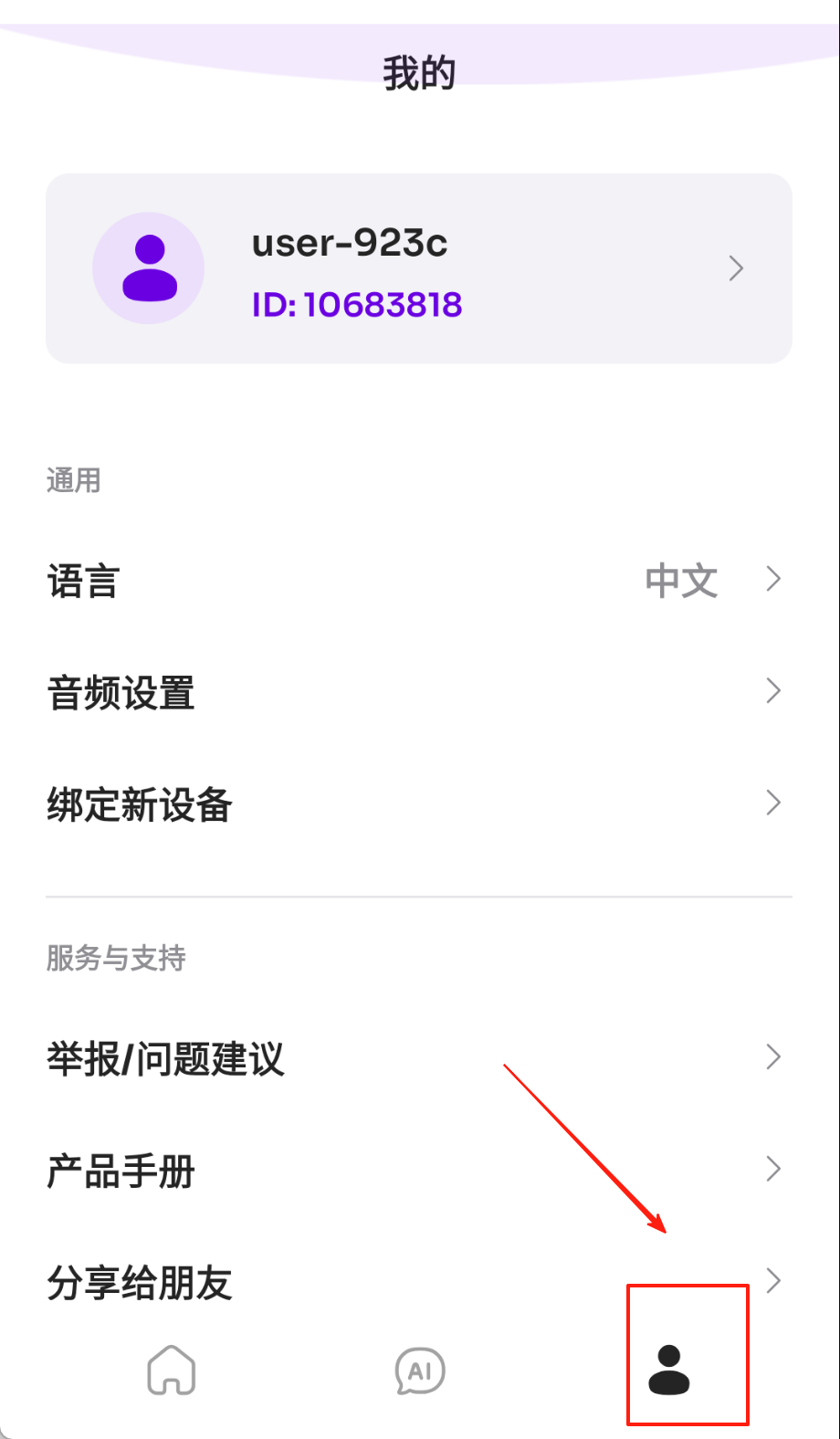Viewport: 840px width, 1439px height.
Task: Switch to the AI chat tab
Action: [420, 1371]
